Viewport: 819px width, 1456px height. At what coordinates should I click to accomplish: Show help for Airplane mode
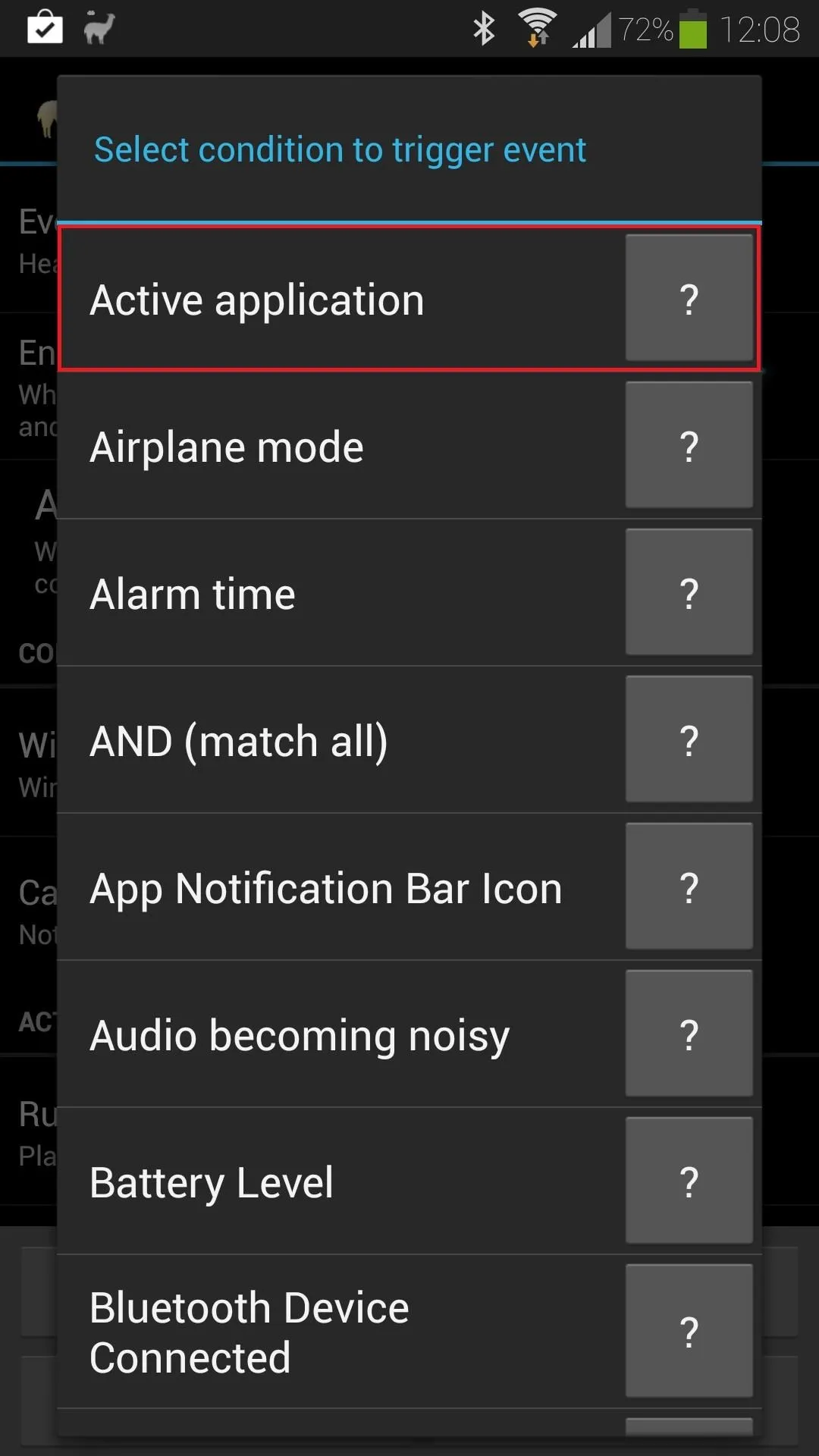689,445
